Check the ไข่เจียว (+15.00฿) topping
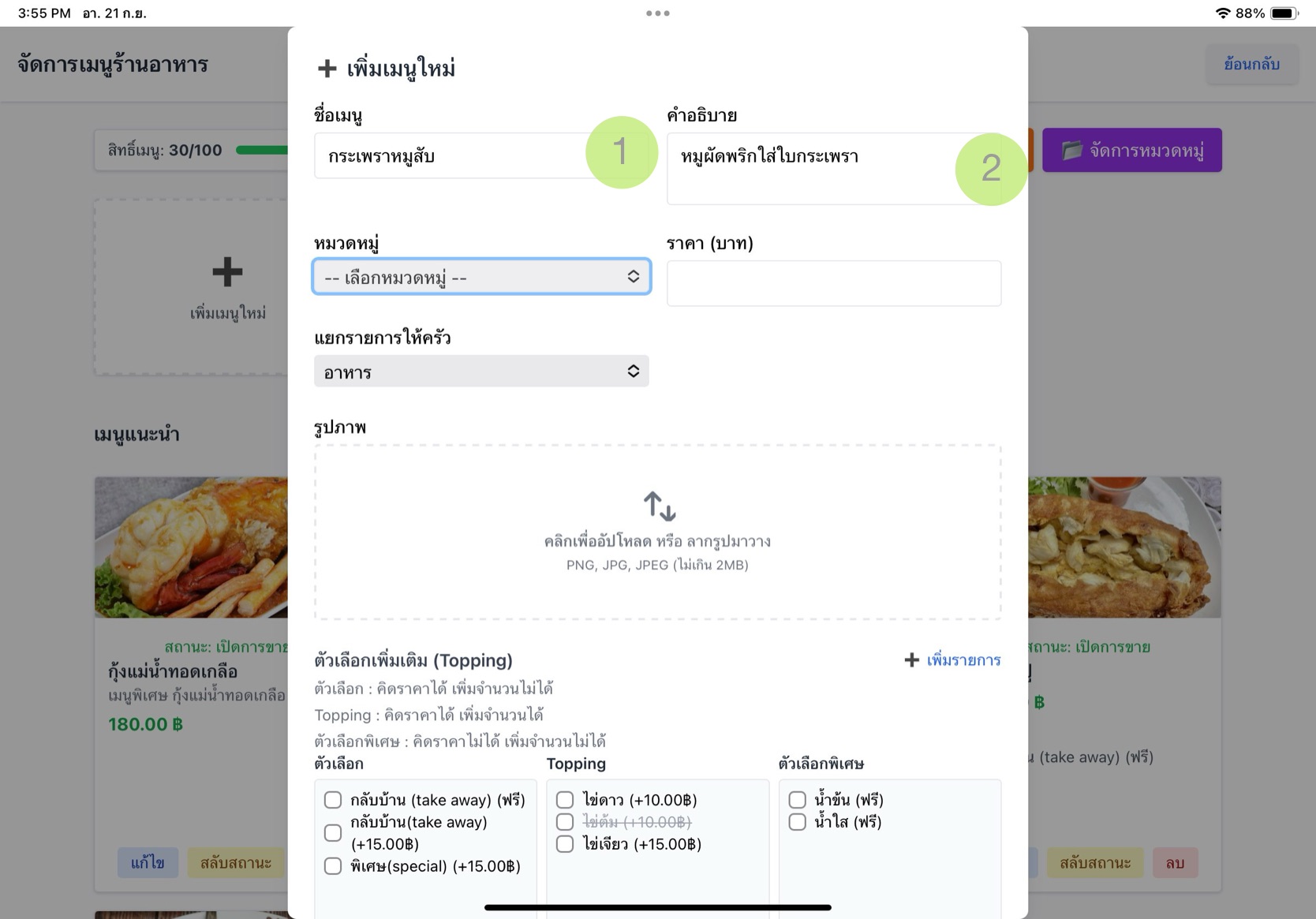The image size is (1316, 919). (565, 844)
